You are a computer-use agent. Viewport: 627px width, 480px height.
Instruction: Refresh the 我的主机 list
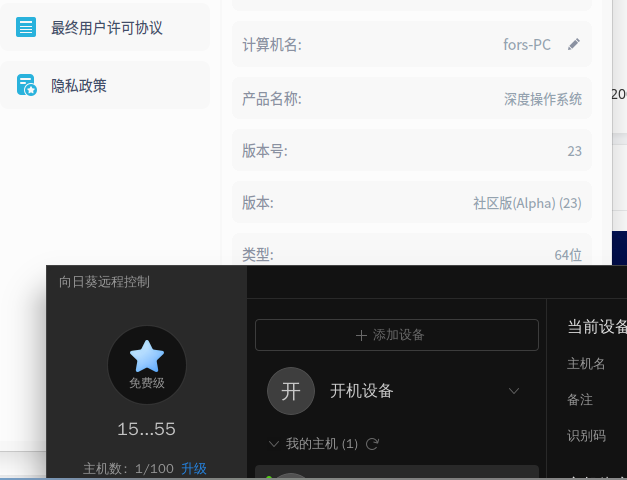pyautogui.click(x=373, y=443)
